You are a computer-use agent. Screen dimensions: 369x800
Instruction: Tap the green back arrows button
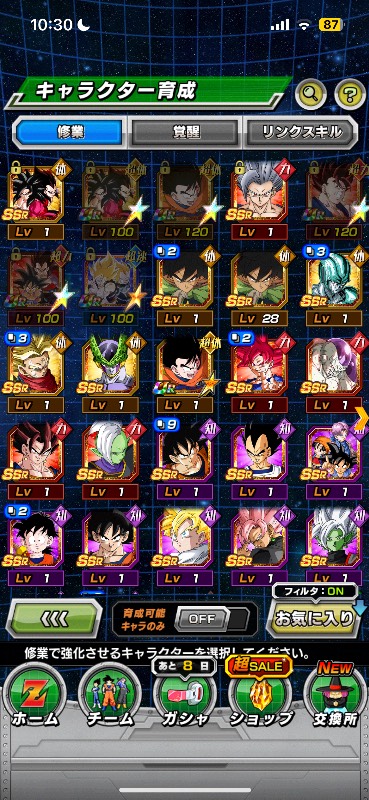pyautogui.click(x=54, y=618)
